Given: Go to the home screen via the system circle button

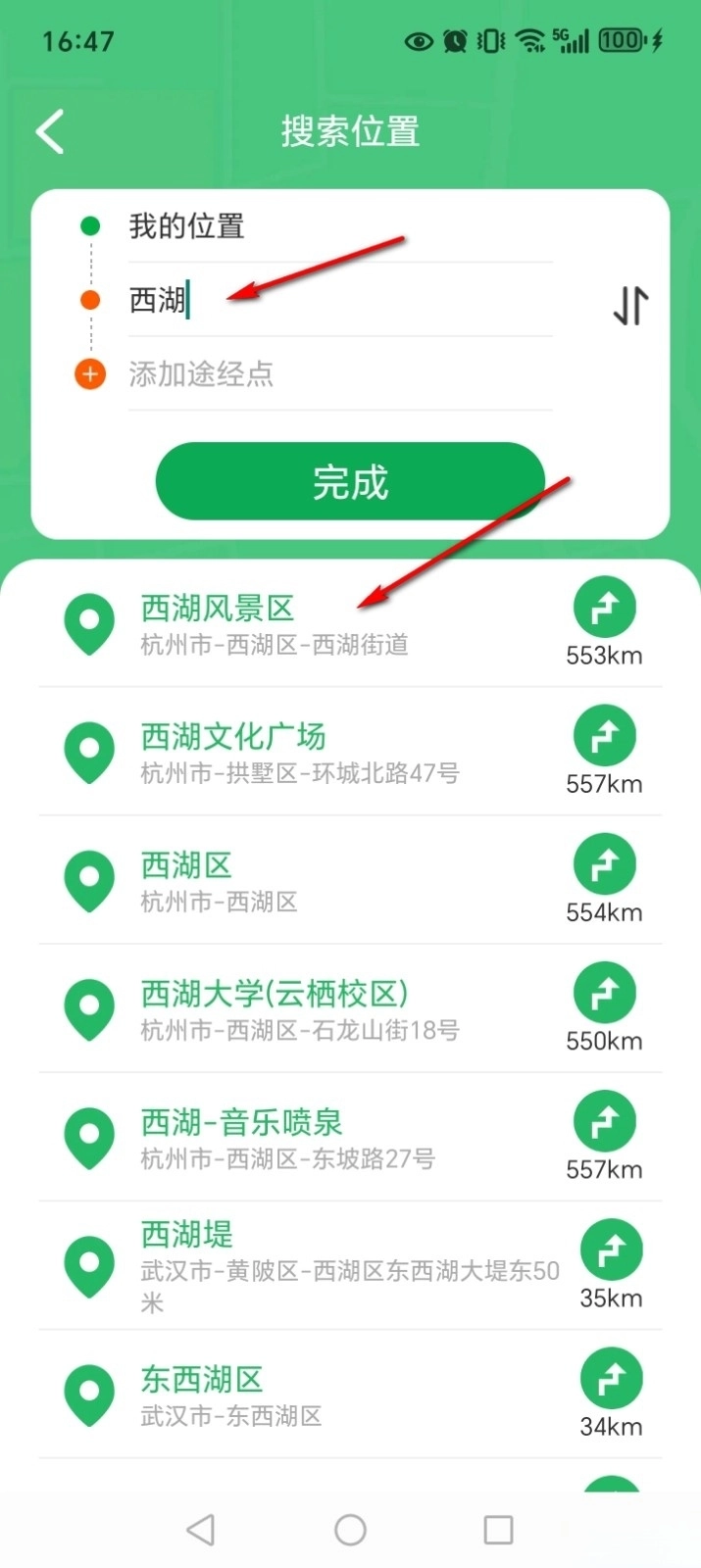Looking at the screenshot, I should click(350, 1529).
